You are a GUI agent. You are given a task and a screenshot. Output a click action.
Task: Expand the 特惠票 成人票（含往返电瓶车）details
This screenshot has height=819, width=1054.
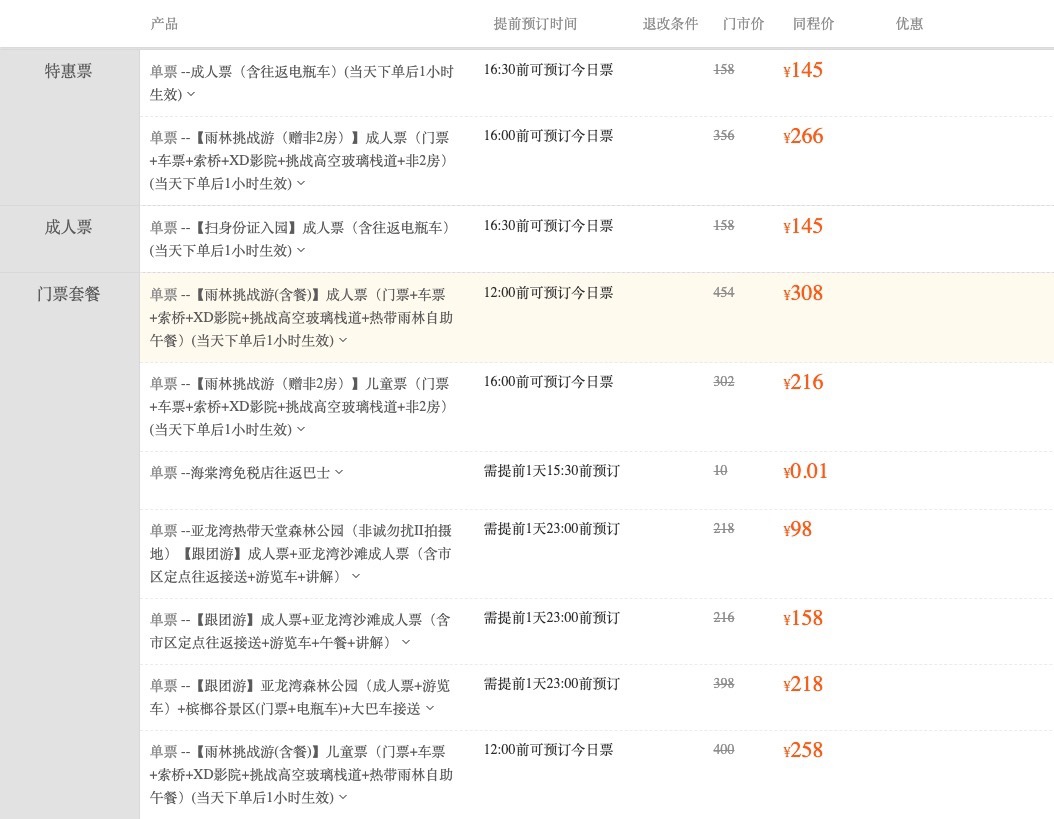pos(191,95)
